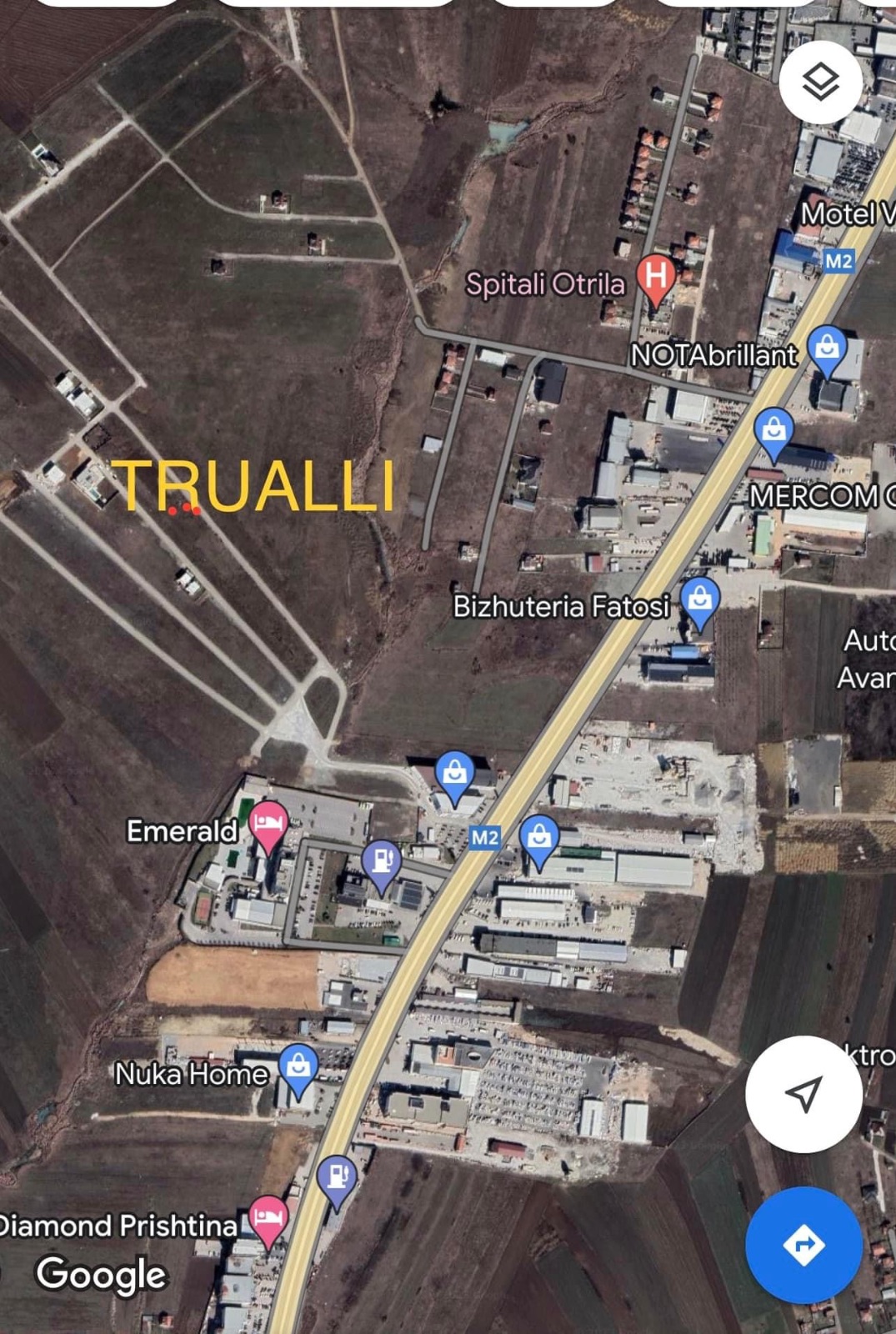Center map on my current location
This screenshot has height=1334, width=896.
tap(803, 1093)
